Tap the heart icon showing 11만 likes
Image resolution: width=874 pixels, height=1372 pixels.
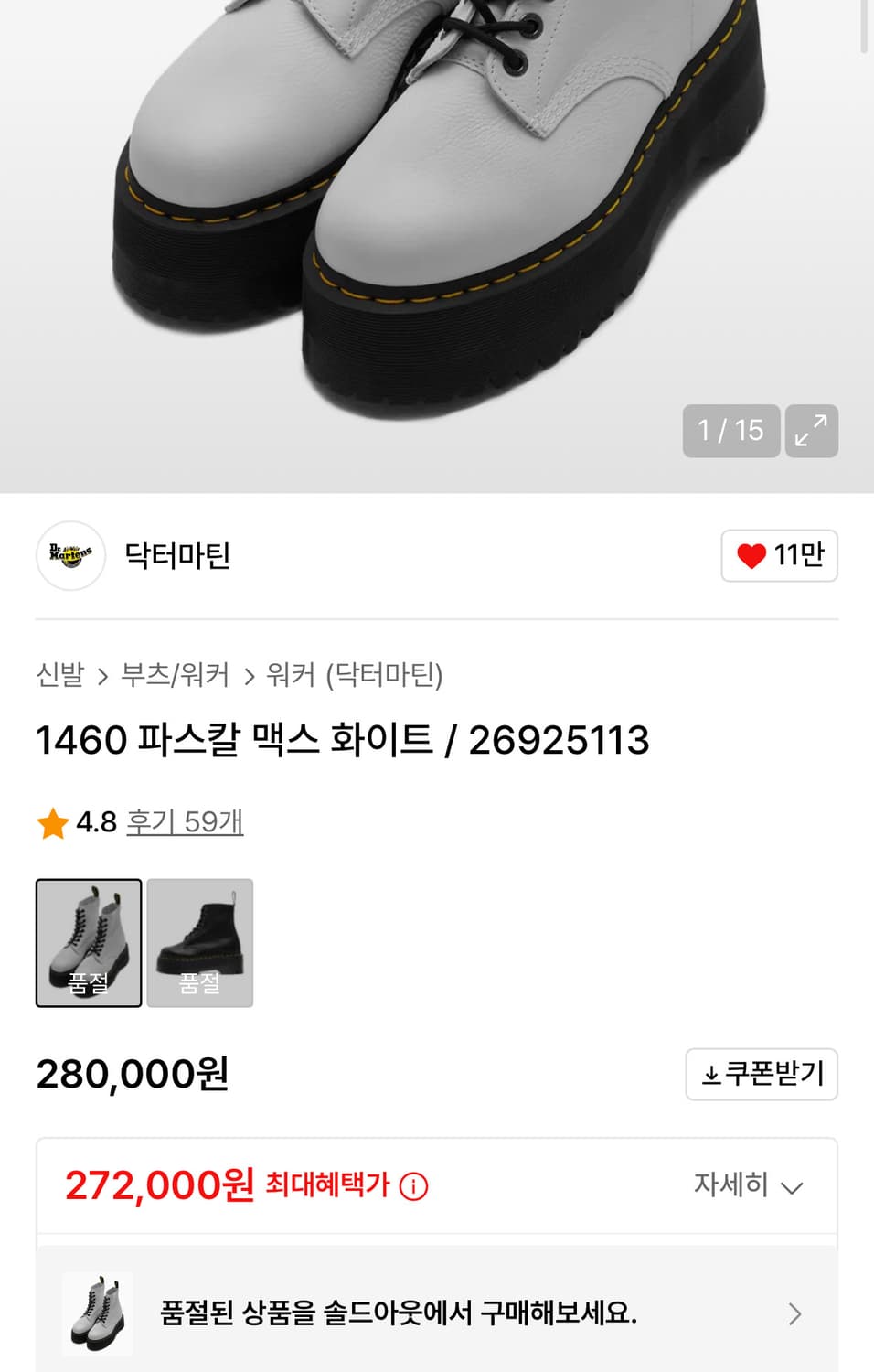point(750,555)
